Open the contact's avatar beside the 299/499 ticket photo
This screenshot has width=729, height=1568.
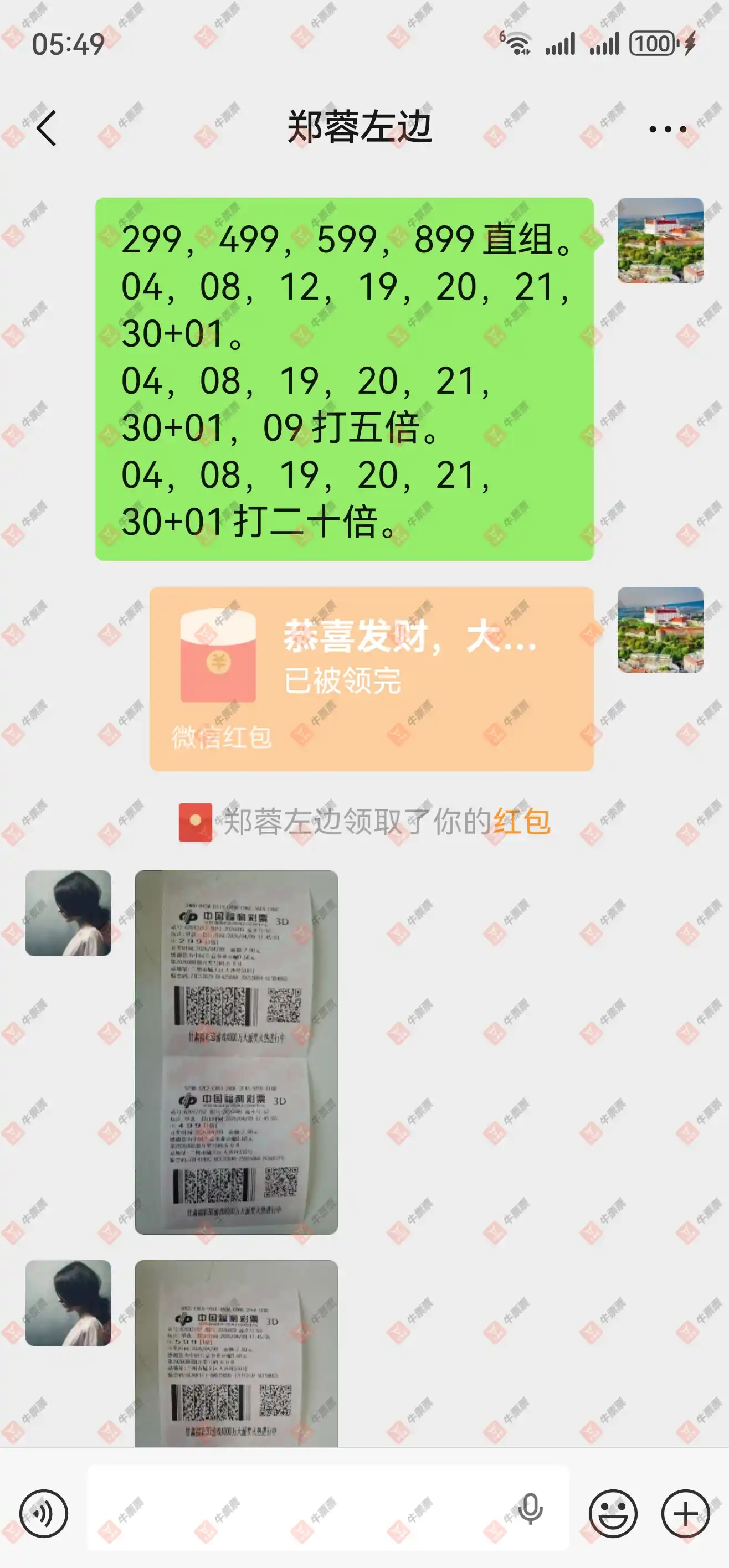click(x=68, y=913)
